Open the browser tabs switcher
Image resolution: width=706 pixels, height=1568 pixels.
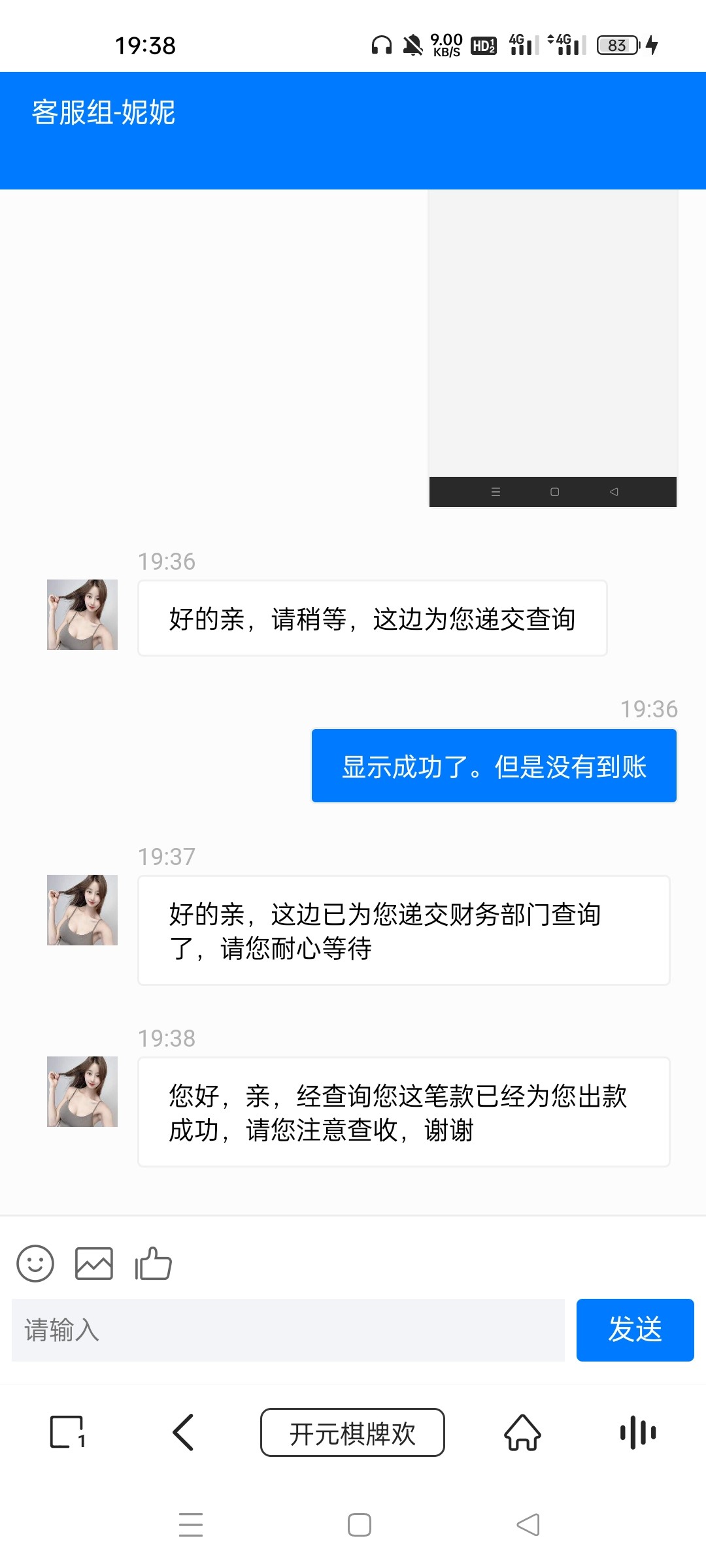[67, 1432]
